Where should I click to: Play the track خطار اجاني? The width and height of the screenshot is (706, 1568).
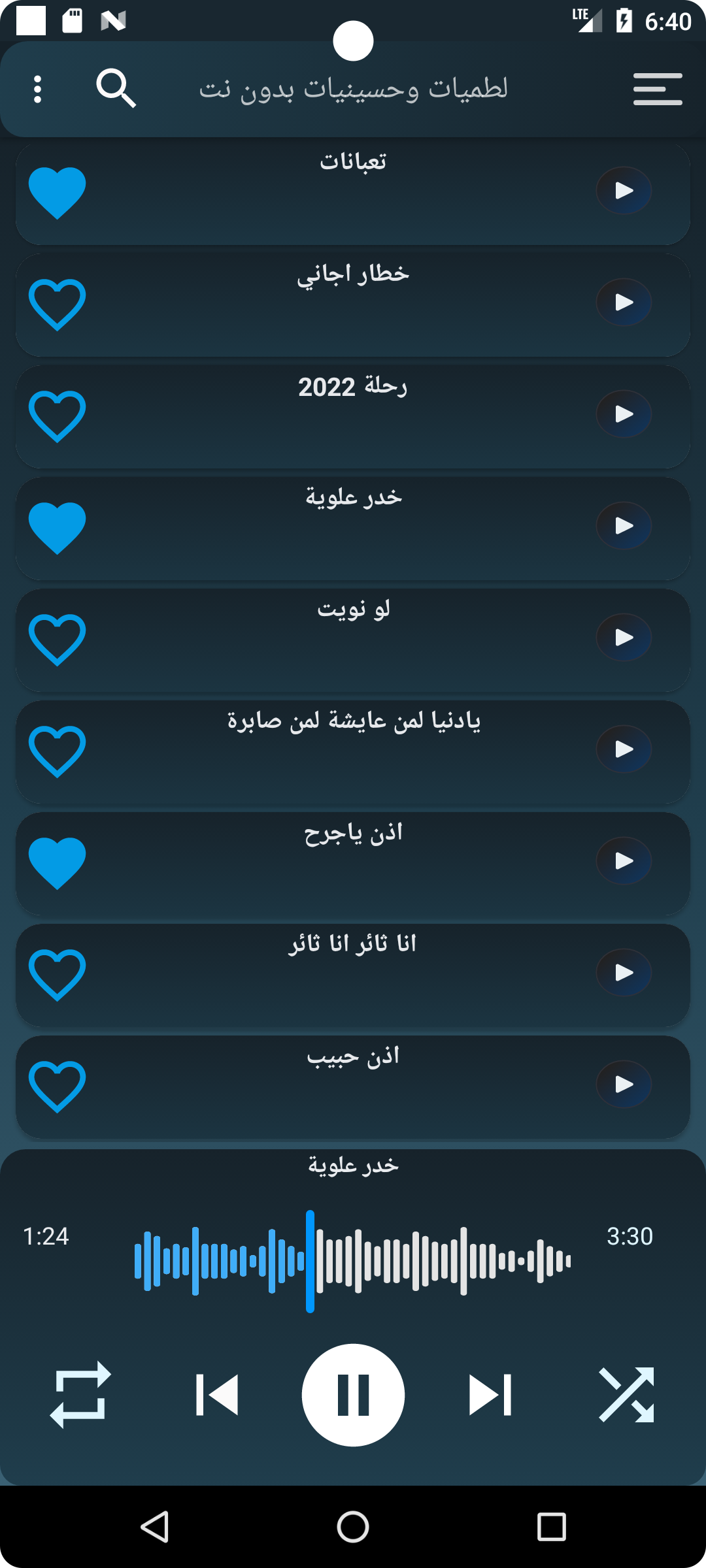tap(624, 302)
